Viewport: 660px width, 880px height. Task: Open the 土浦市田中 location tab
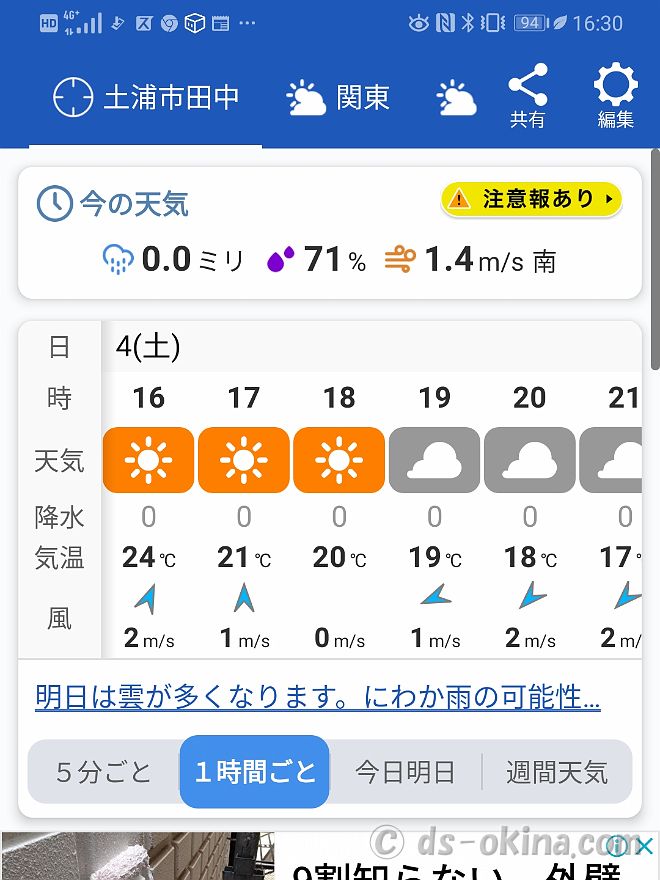click(146, 98)
